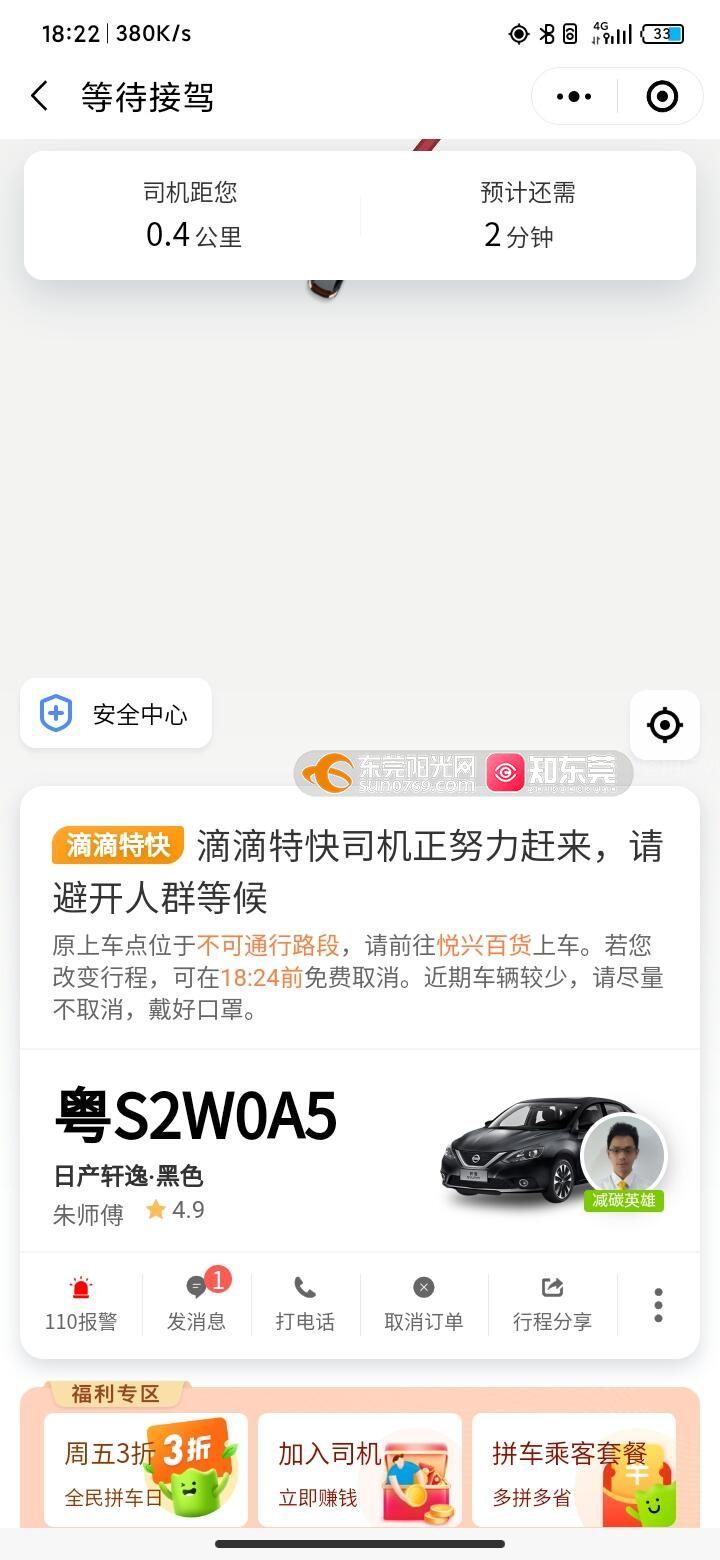This screenshot has width=720, height=1560.
Task: Open the 周五3折 全民拼车日 promotion
Action: click(x=146, y=1470)
